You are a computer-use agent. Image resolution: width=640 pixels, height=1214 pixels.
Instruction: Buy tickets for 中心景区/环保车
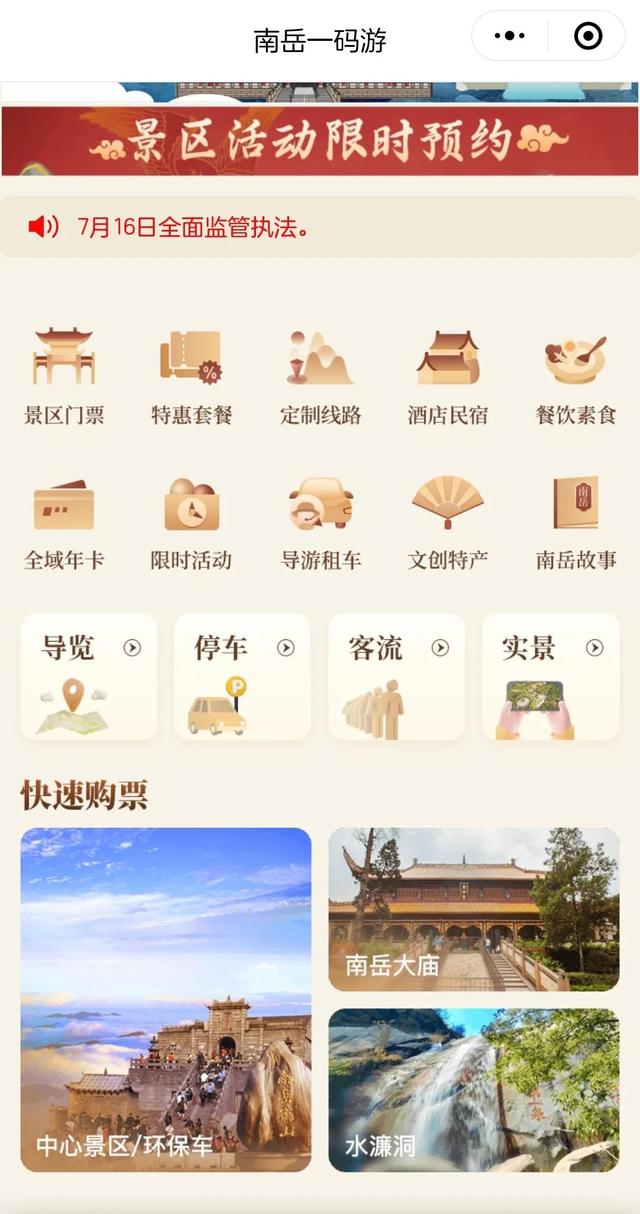[x=166, y=1000]
